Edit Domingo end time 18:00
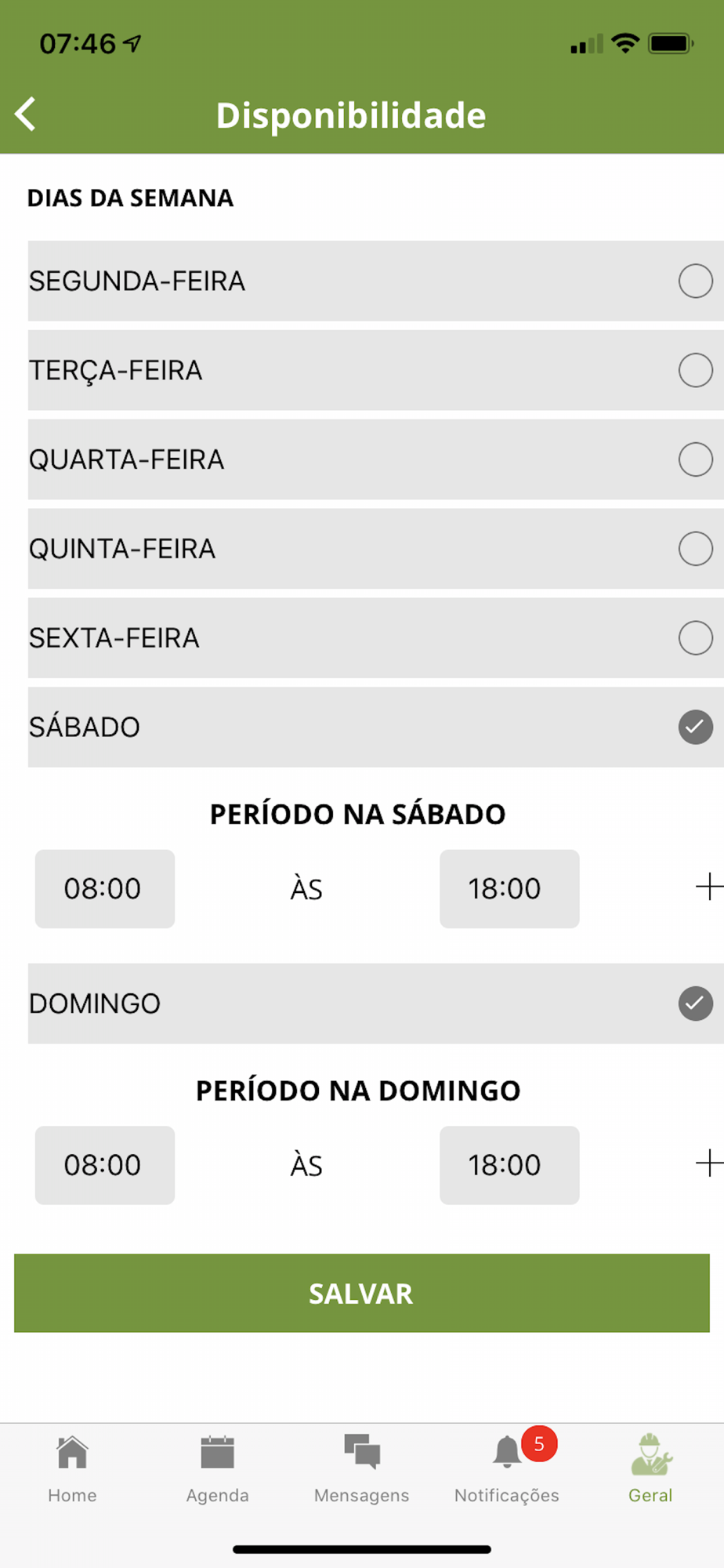 pyautogui.click(x=509, y=1165)
